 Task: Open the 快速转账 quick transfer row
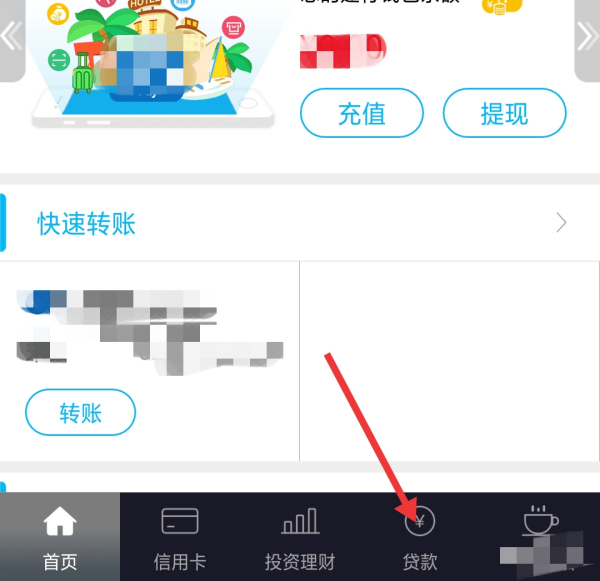click(300, 223)
